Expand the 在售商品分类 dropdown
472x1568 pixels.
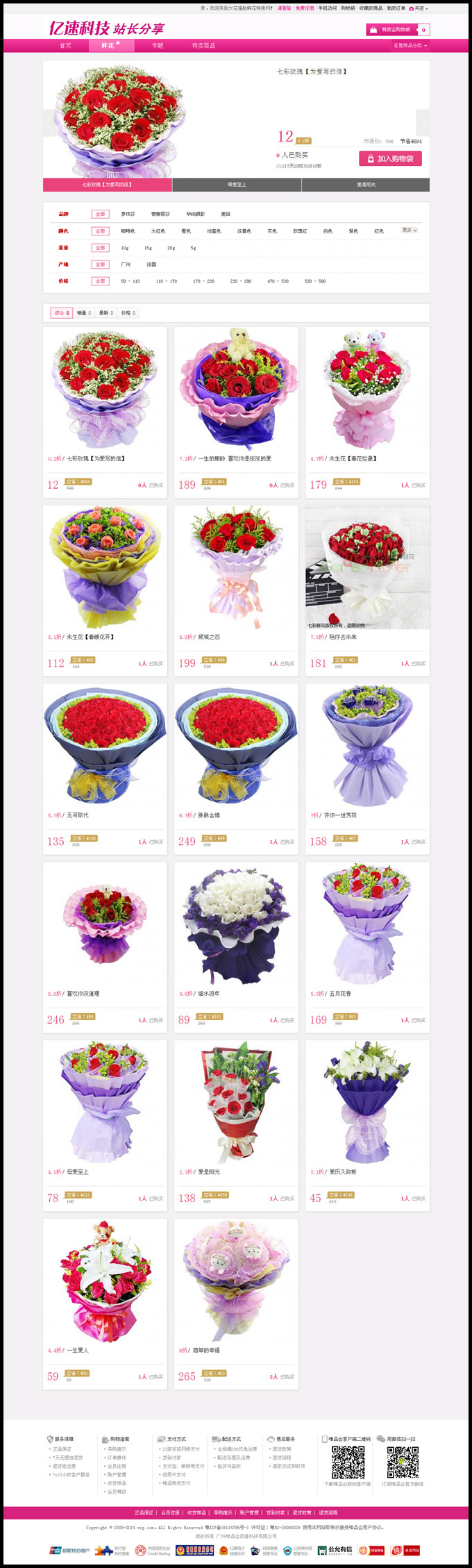pos(410,46)
